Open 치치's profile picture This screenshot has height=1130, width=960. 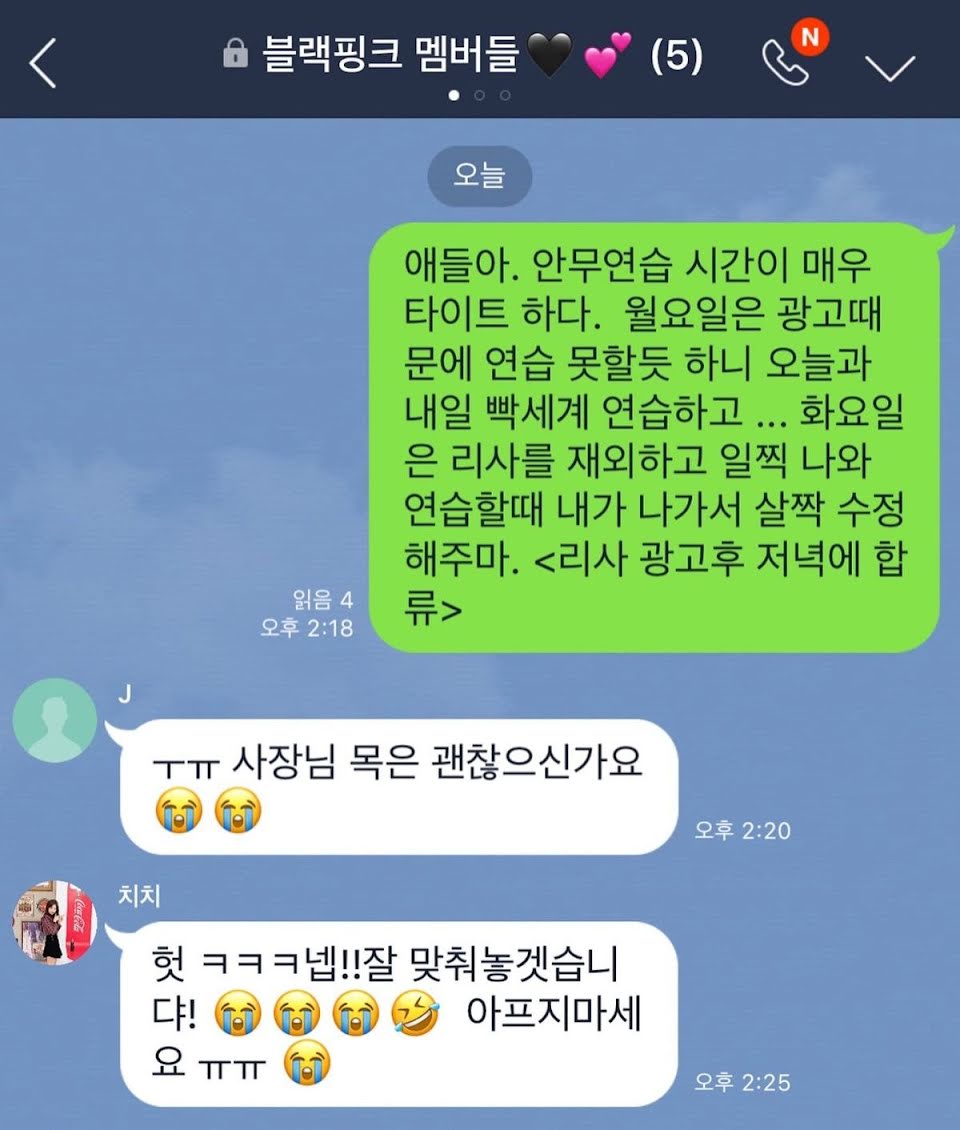point(54,922)
